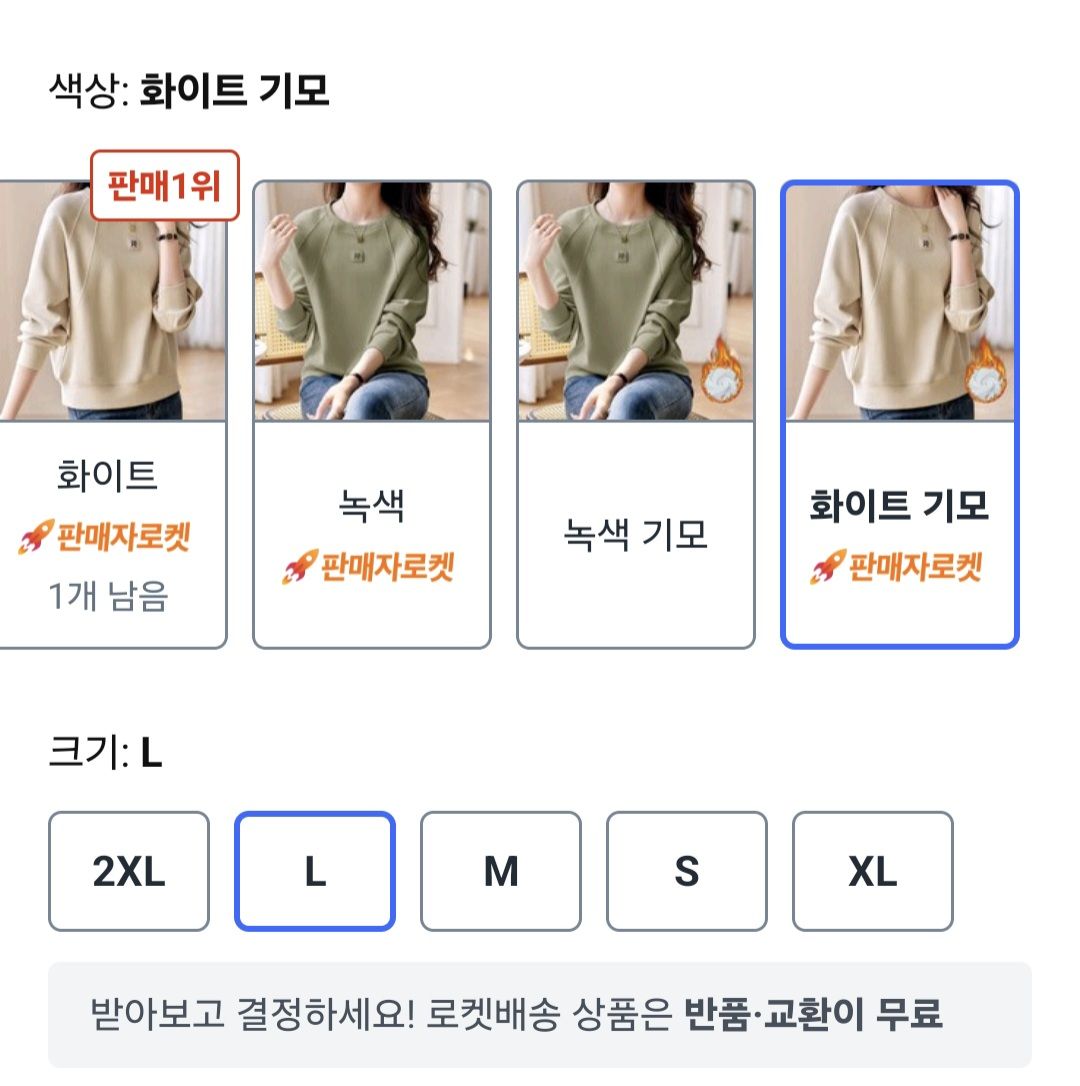Pick the 녹색 기모 color option
1080x1086 pixels.
[x=635, y=415]
